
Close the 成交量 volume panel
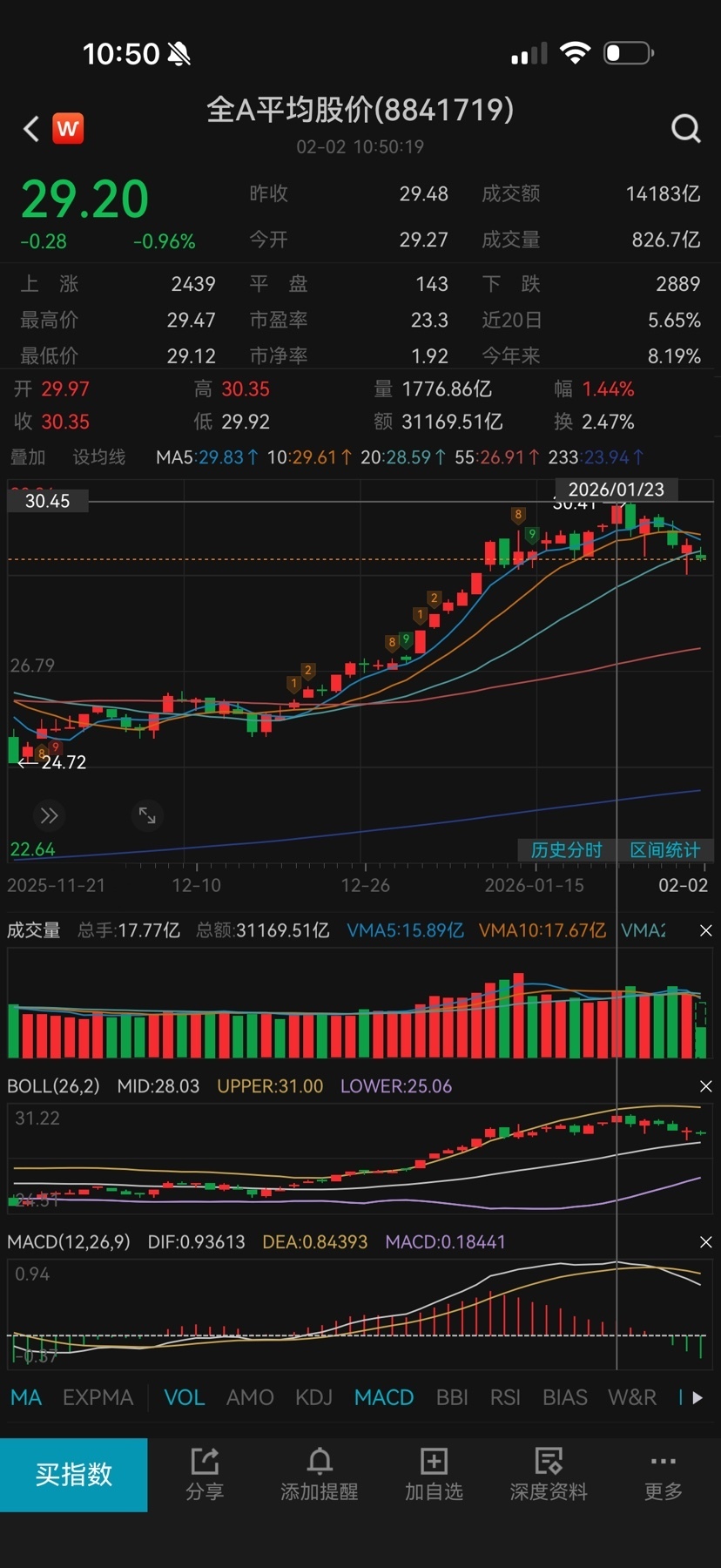coord(705,930)
